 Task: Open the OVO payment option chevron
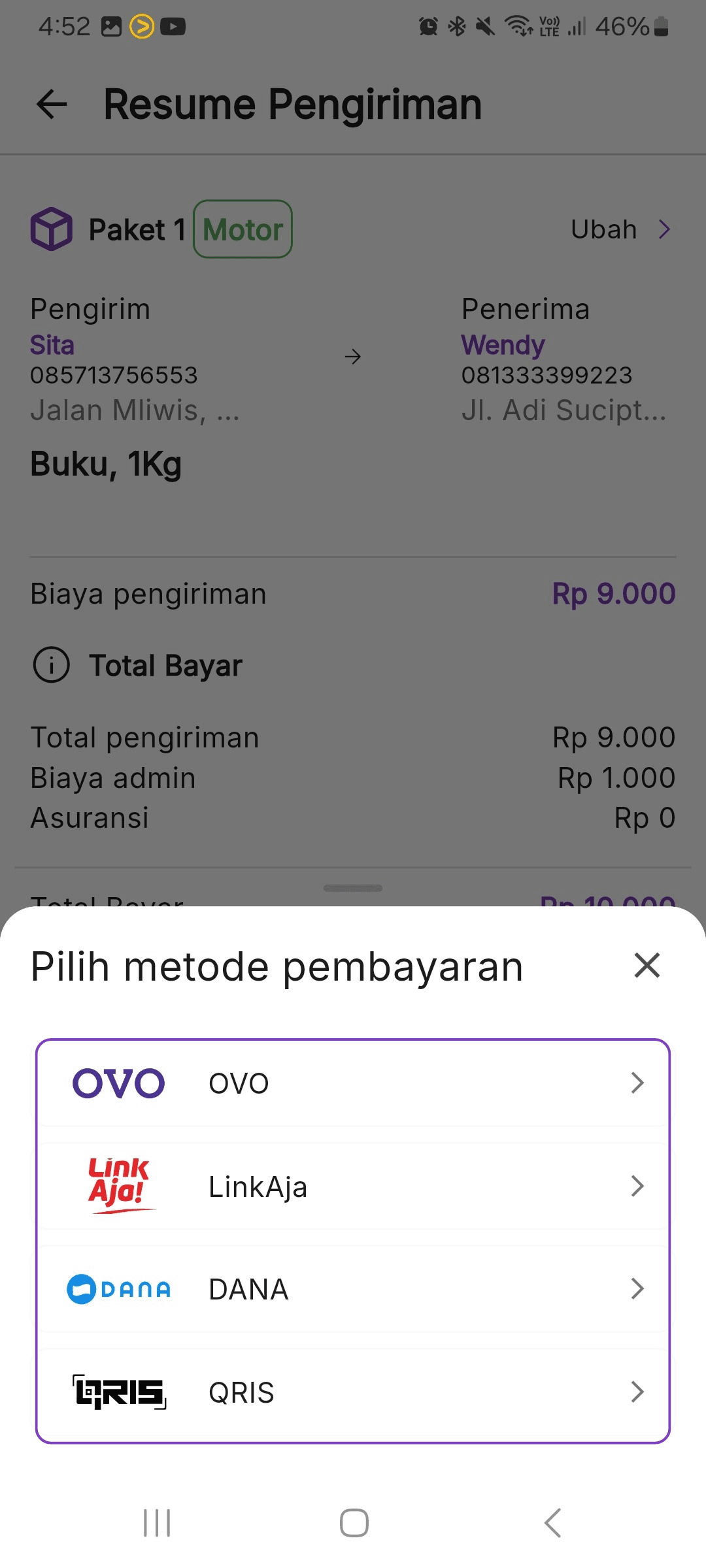[x=637, y=1082]
